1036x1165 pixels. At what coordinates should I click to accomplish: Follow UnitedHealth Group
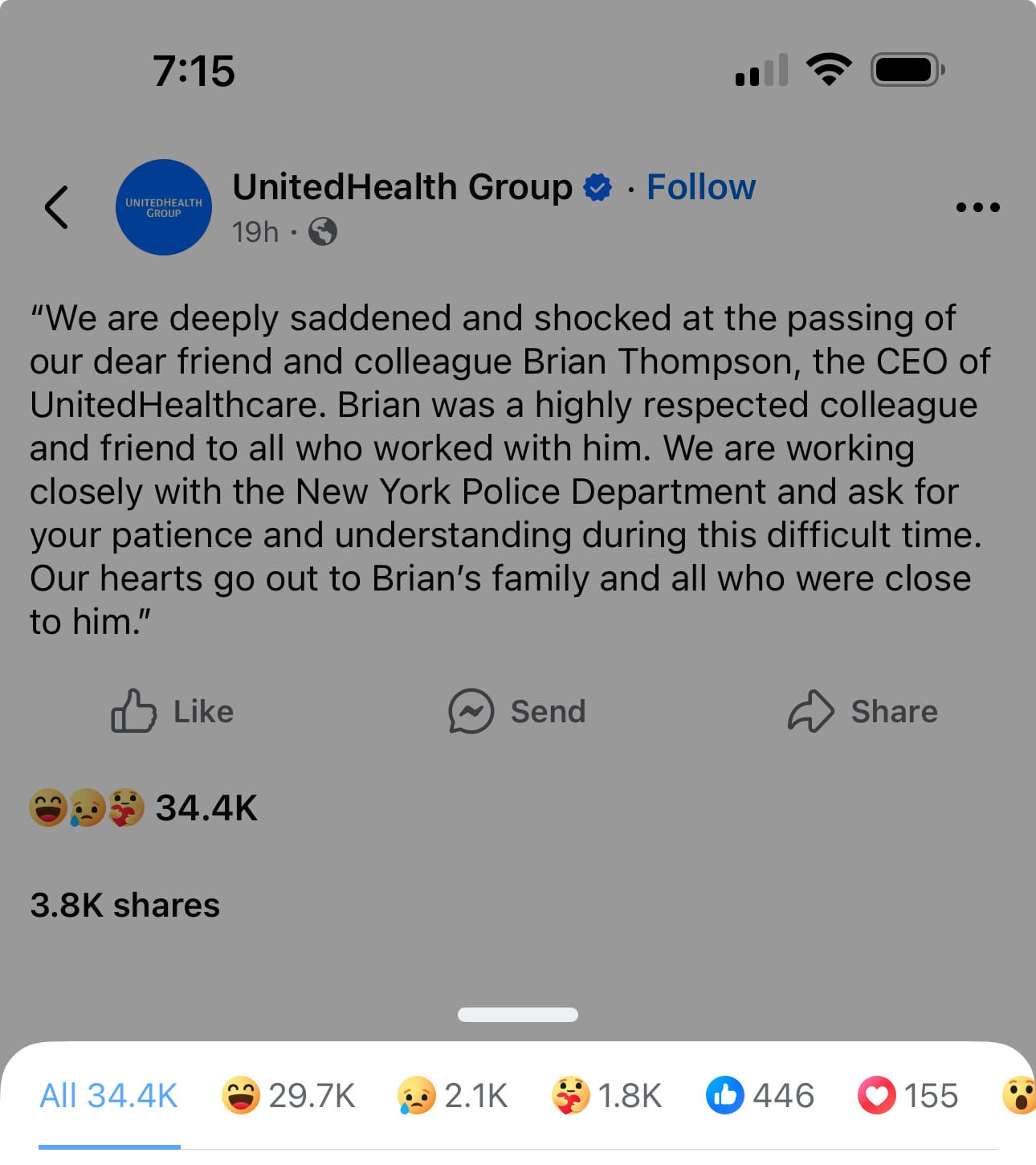pos(700,187)
